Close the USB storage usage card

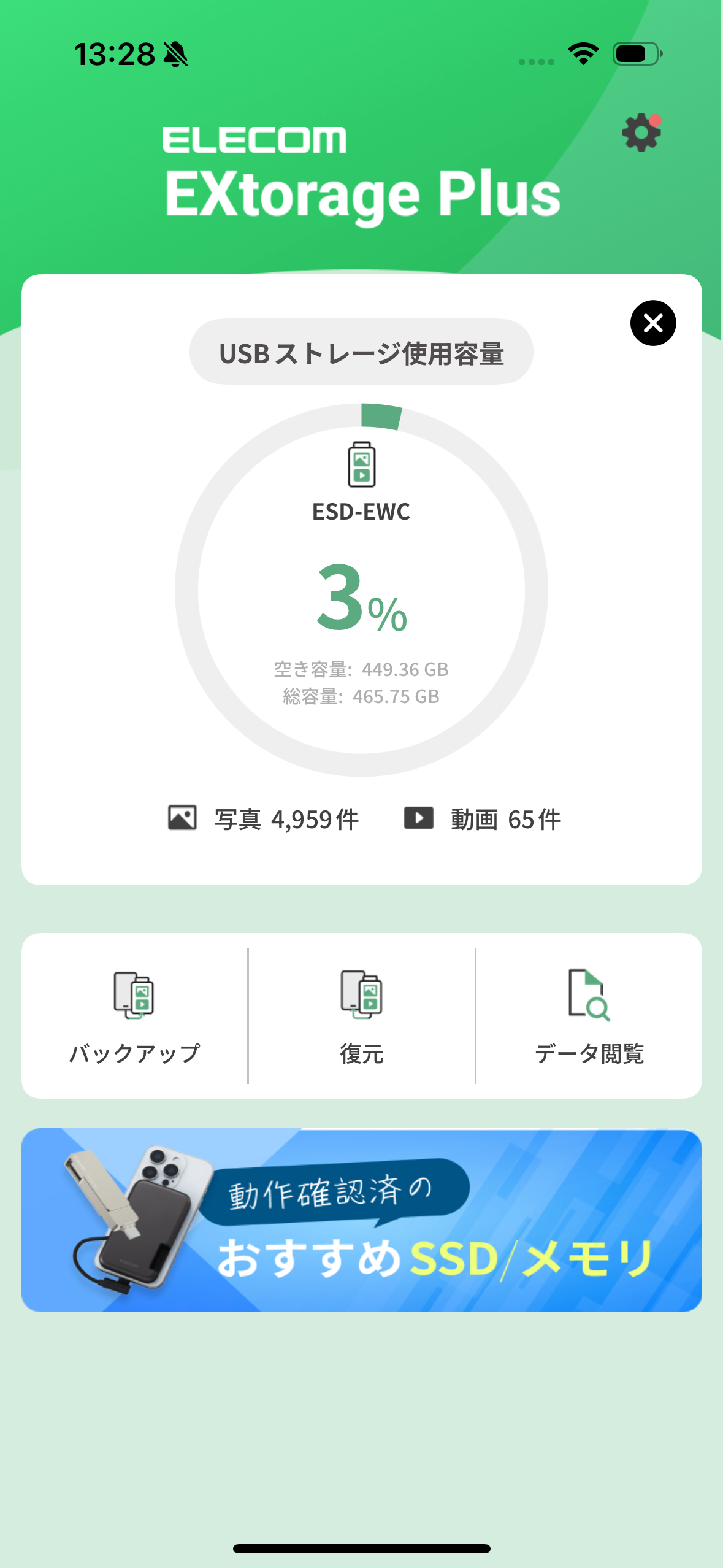pyautogui.click(x=653, y=323)
